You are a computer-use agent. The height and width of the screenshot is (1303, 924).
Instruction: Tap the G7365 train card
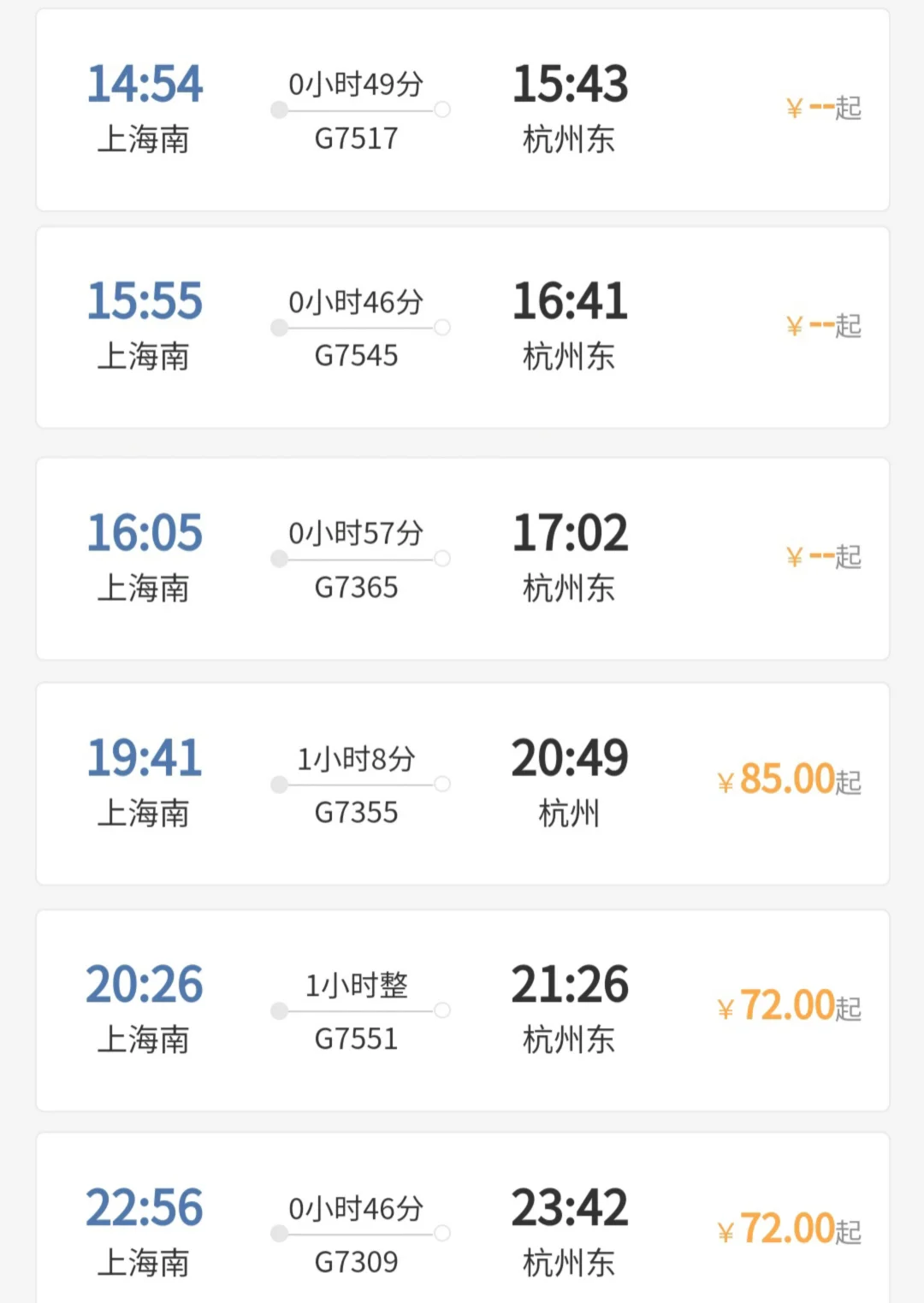pyautogui.click(x=462, y=556)
